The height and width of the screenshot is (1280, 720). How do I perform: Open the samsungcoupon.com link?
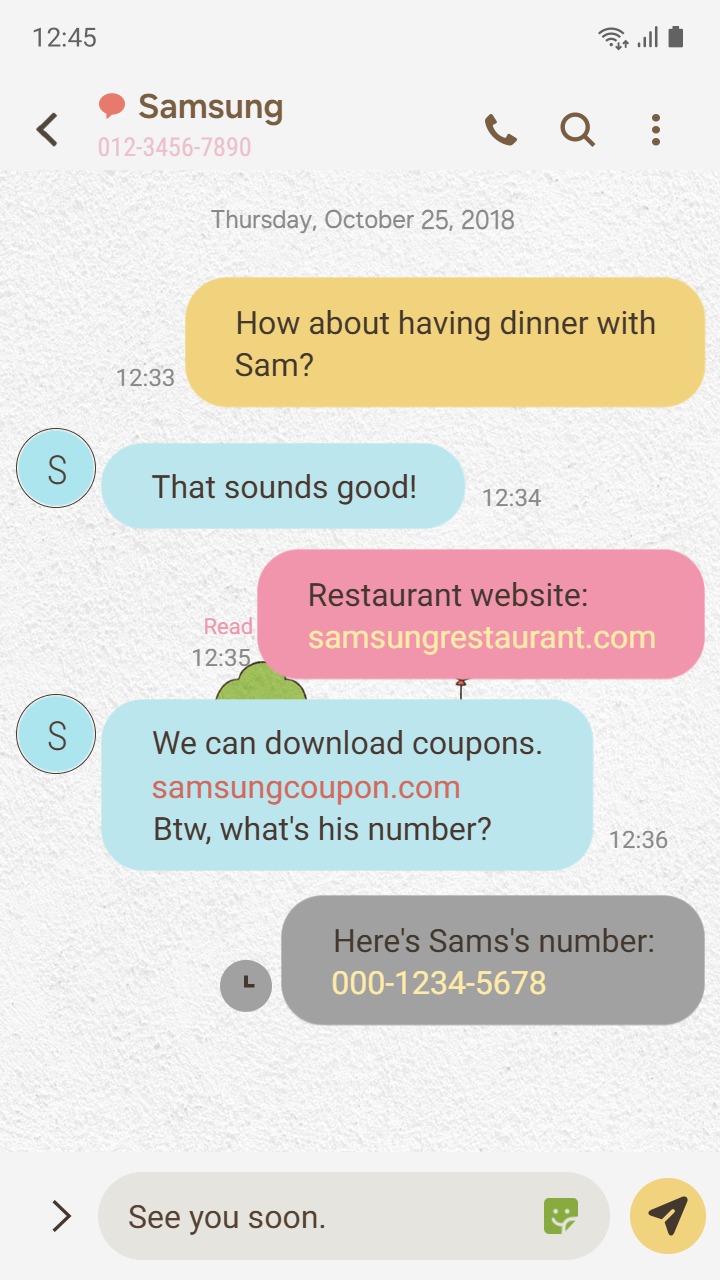(x=306, y=787)
